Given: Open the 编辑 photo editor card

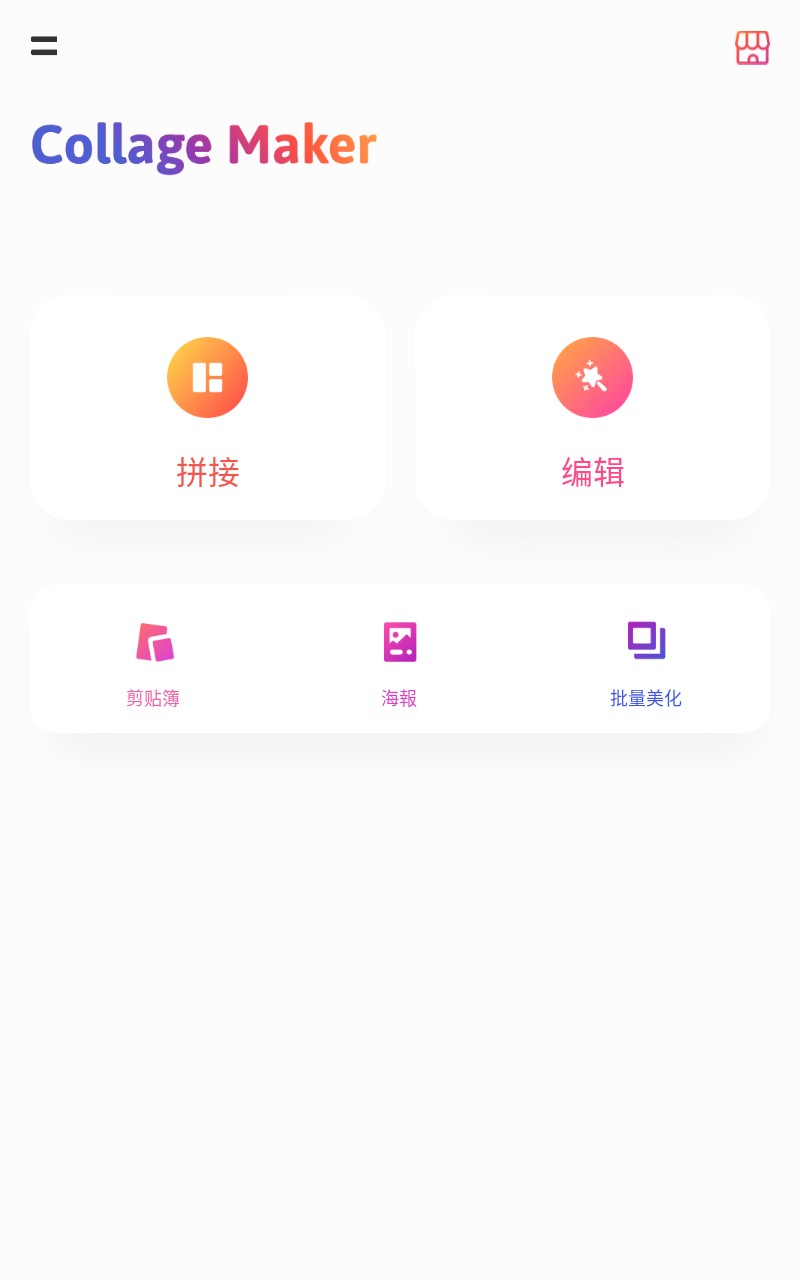Looking at the screenshot, I should coord(592,407).
